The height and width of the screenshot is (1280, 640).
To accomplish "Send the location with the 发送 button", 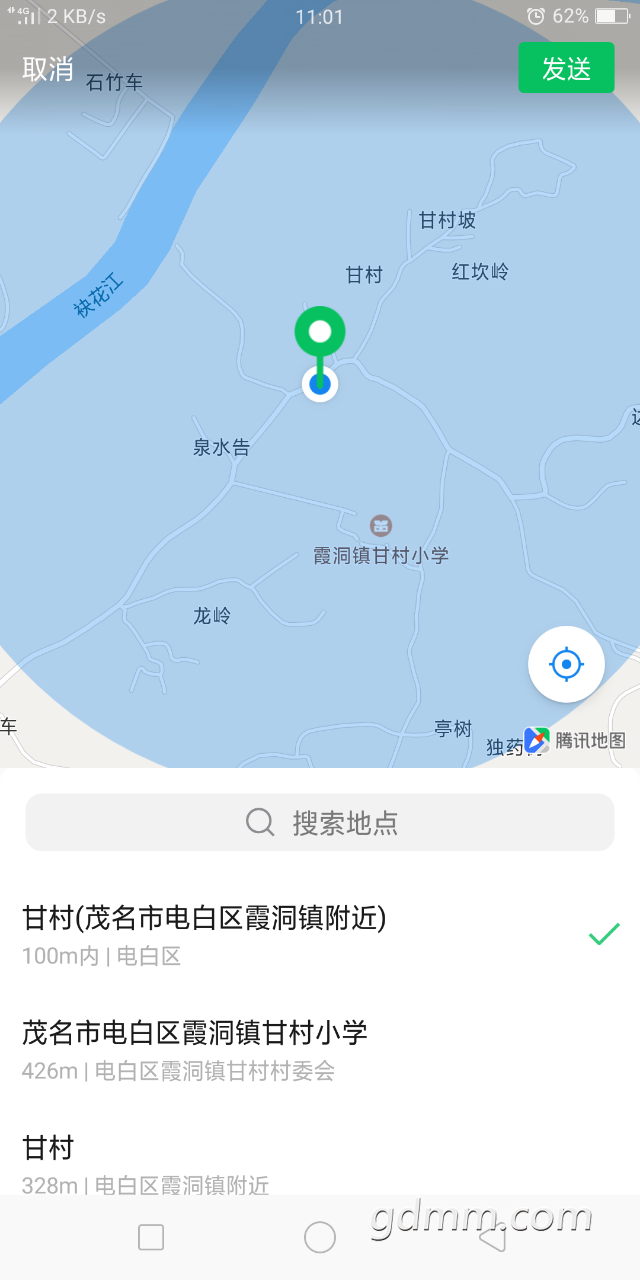I will 566,68.
